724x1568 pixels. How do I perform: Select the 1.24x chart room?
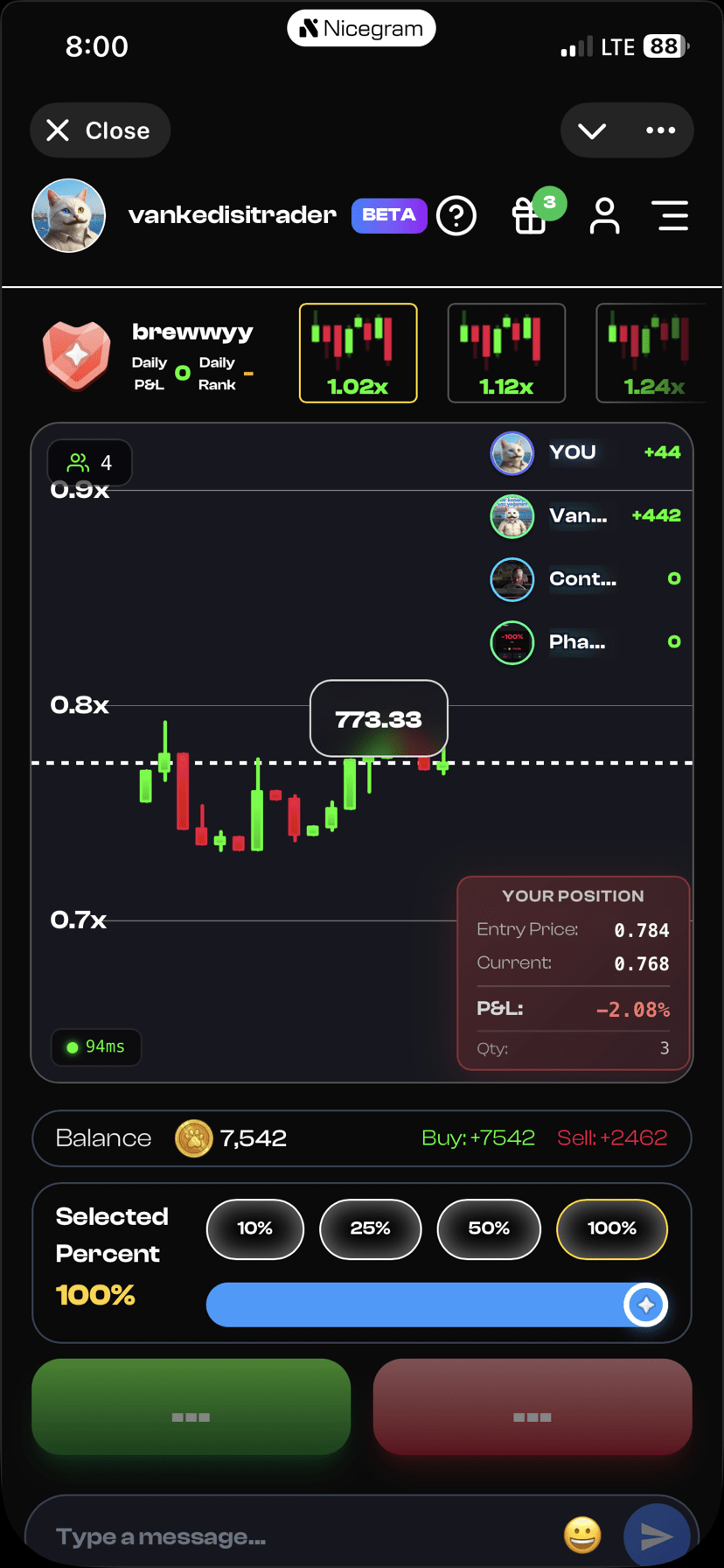tap(651, 353)
